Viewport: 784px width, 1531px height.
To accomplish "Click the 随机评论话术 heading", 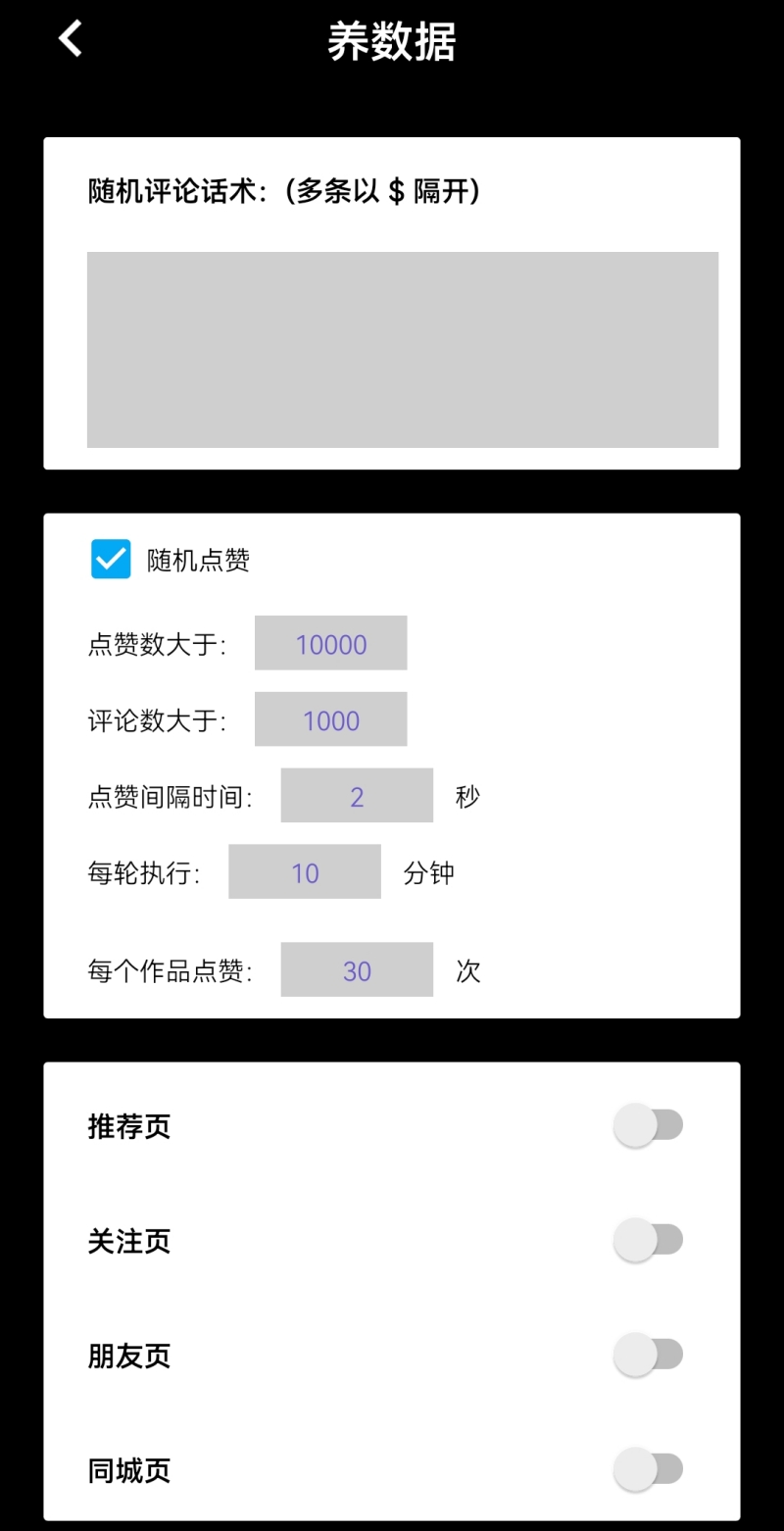I will [x=257, y=191].
